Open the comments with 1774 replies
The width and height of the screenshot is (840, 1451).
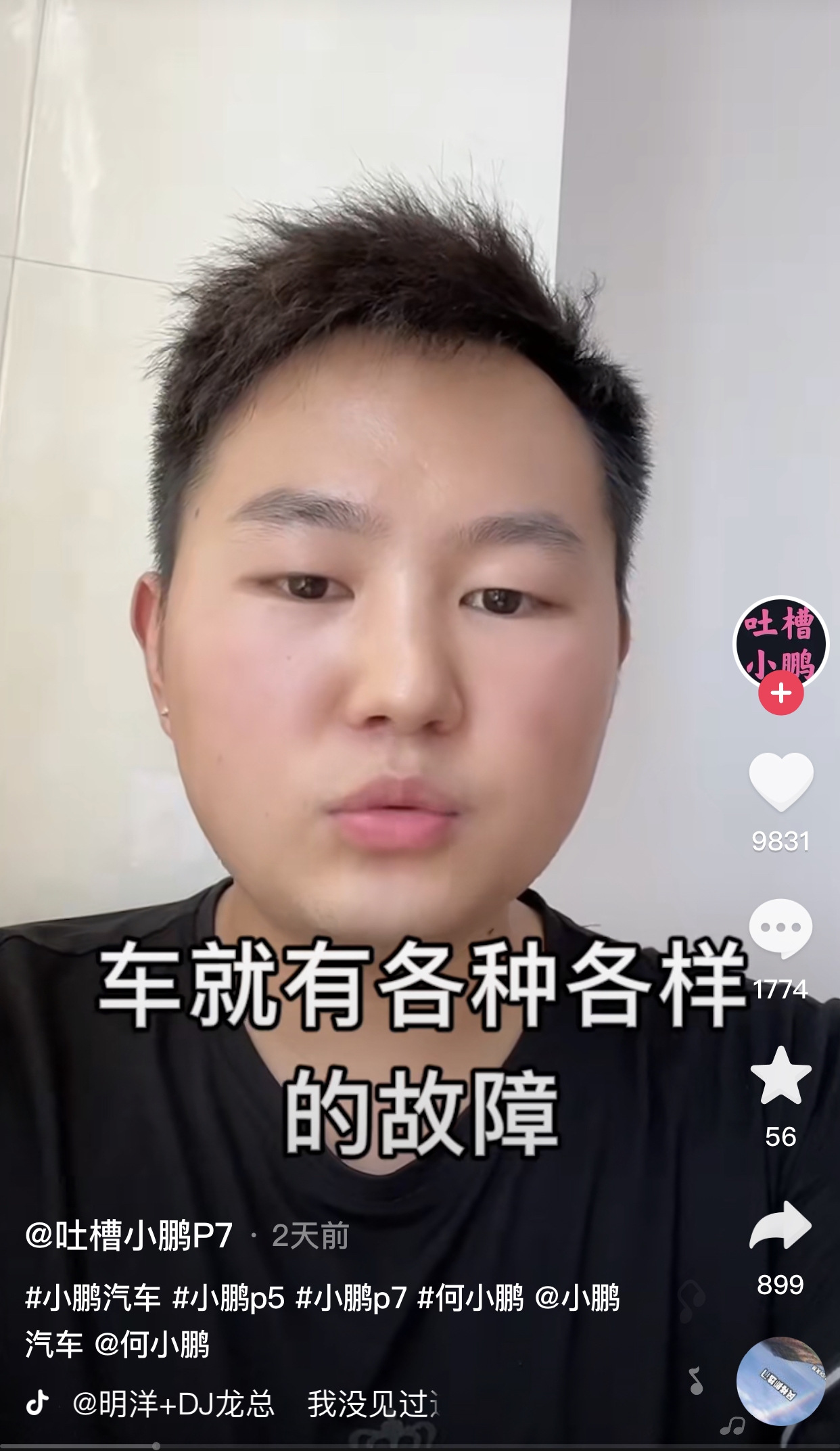(x=780, y=929)
